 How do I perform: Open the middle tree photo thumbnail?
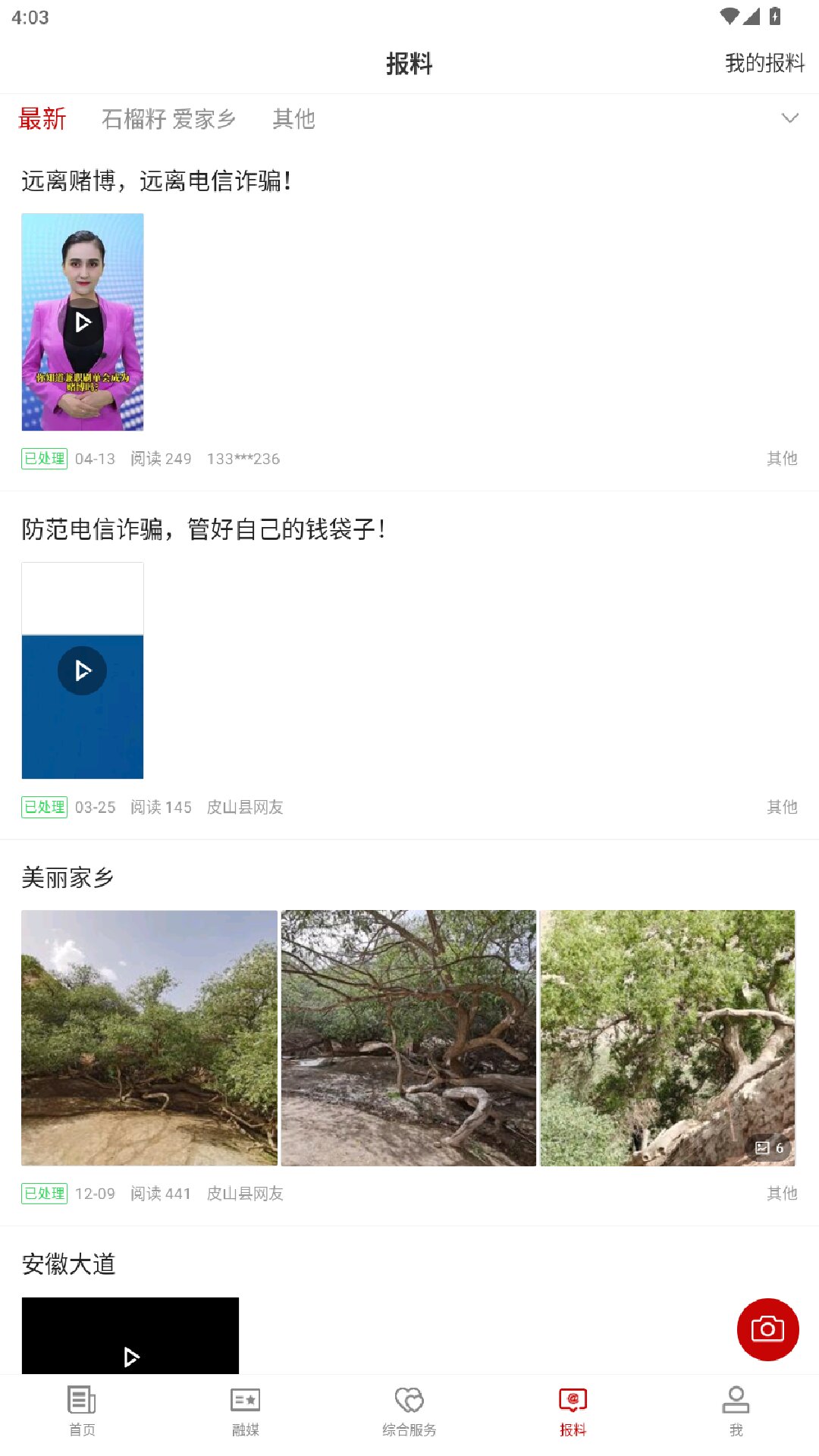point(409,1040)
